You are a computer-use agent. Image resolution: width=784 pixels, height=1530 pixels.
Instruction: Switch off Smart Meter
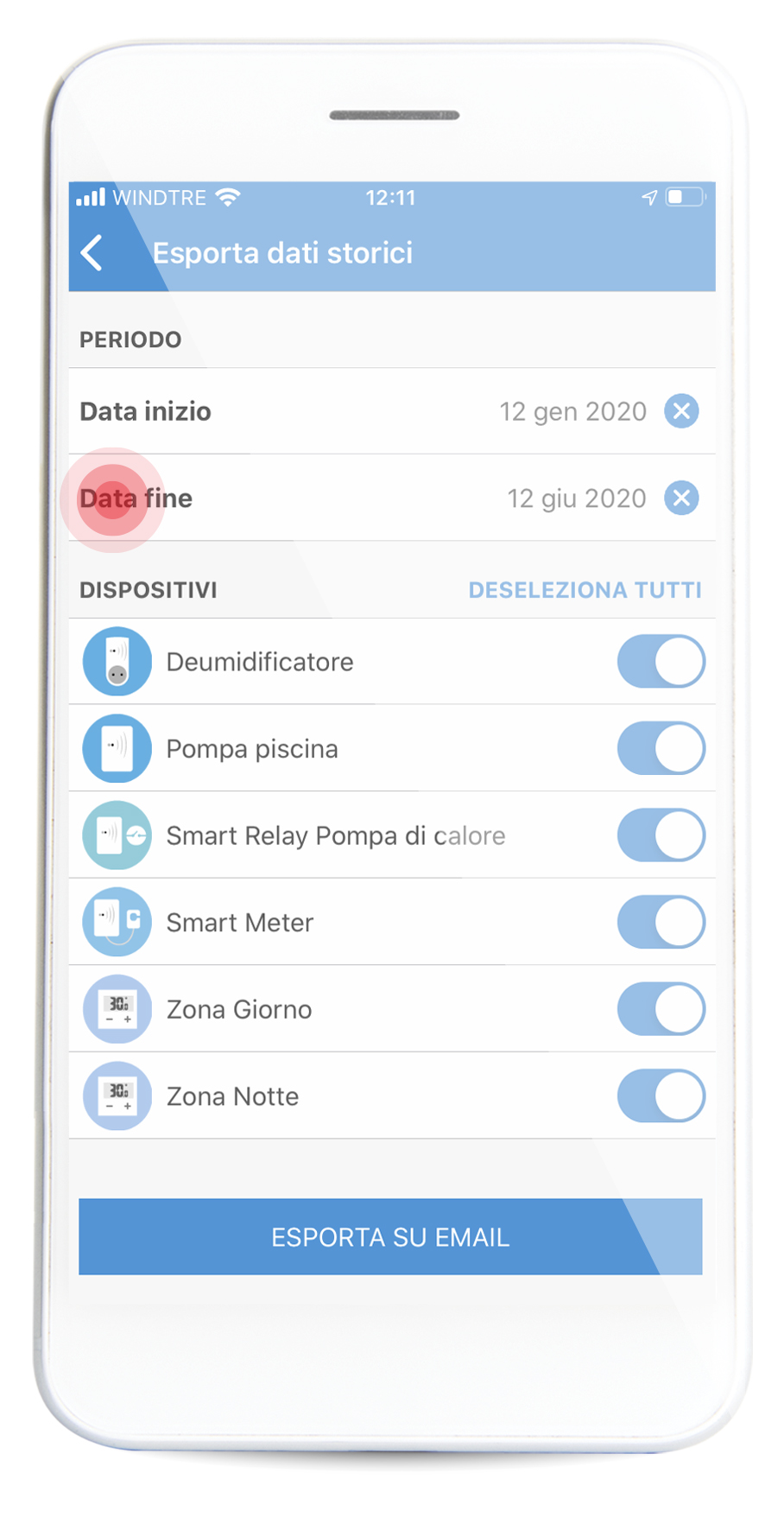point(661,922)
